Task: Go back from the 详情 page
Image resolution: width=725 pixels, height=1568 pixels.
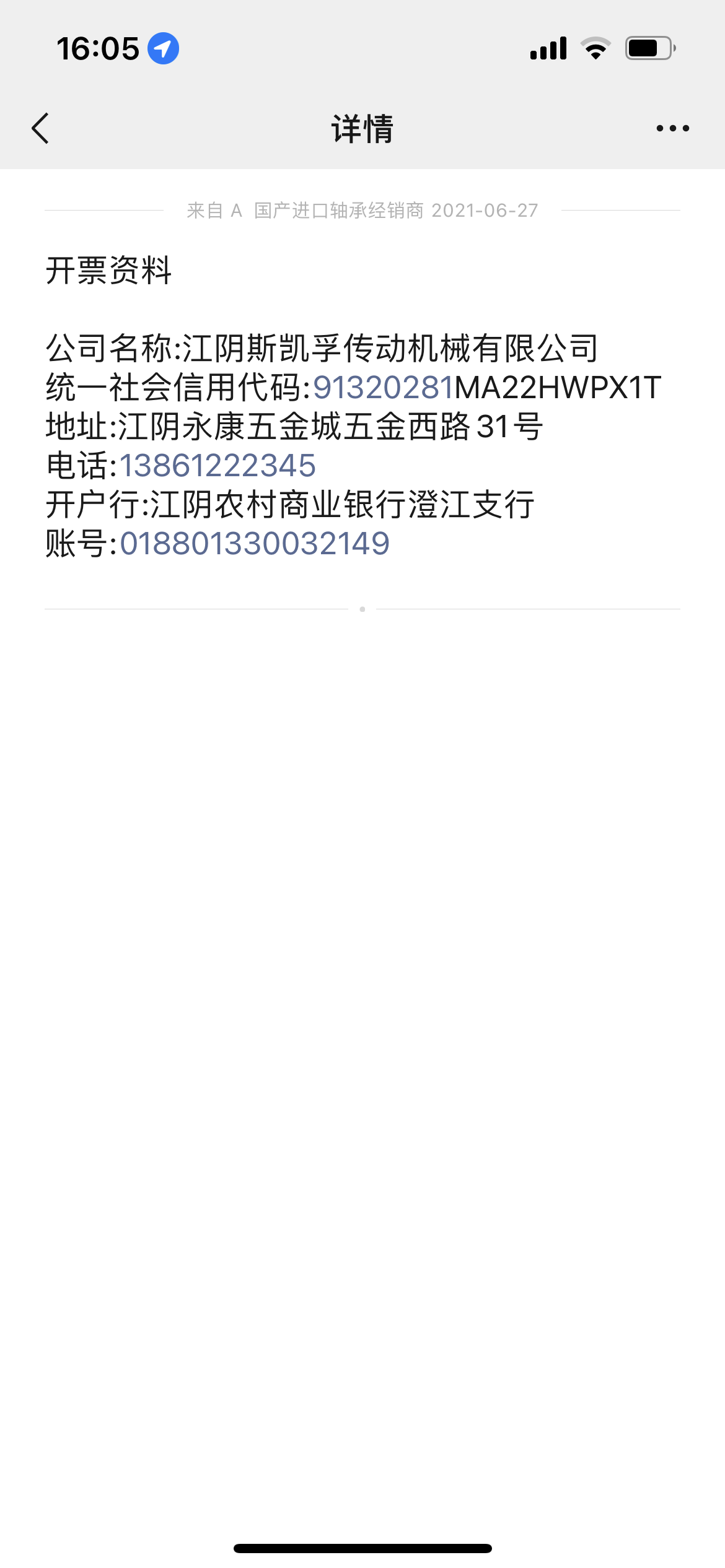Action: pos(40,129)
